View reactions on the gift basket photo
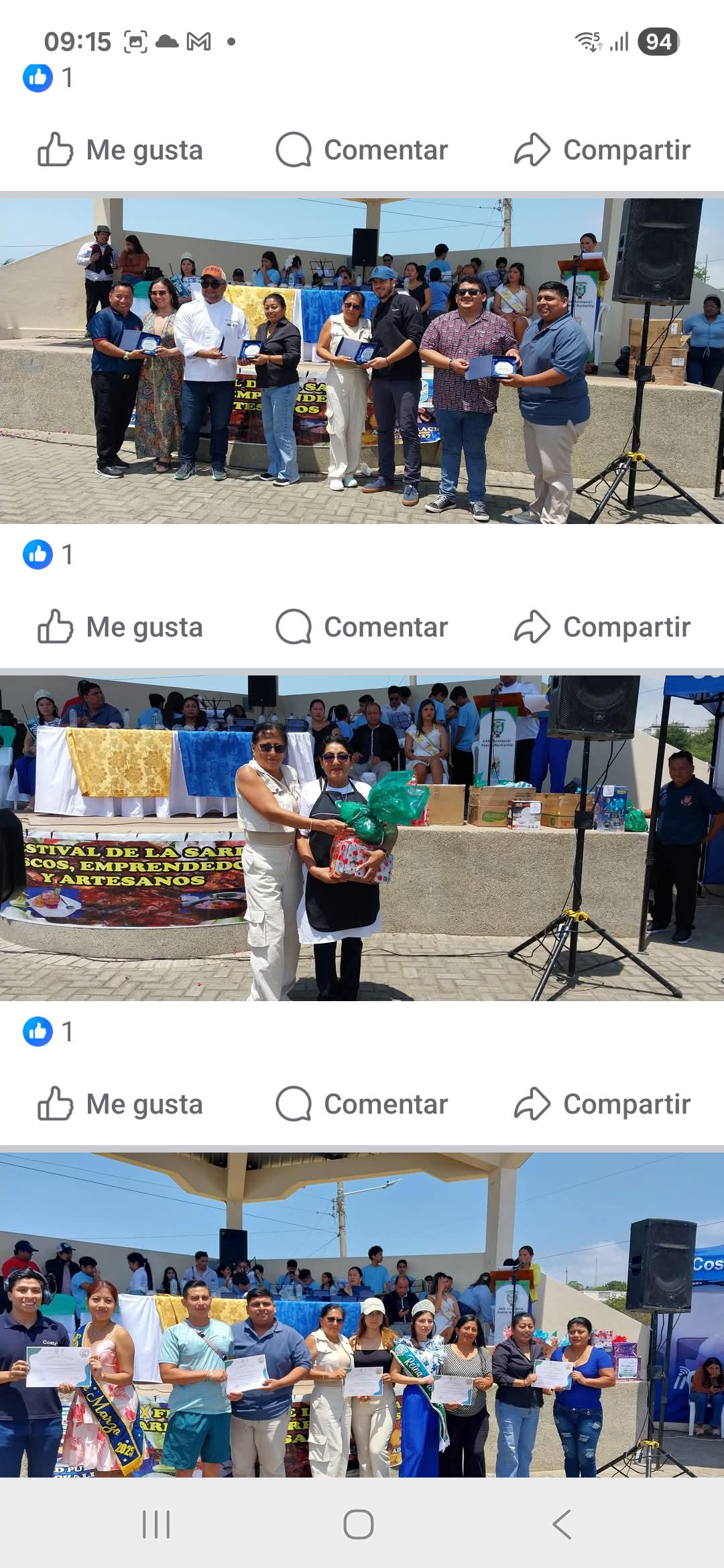724x1568 pixels. coord(47,1032)
